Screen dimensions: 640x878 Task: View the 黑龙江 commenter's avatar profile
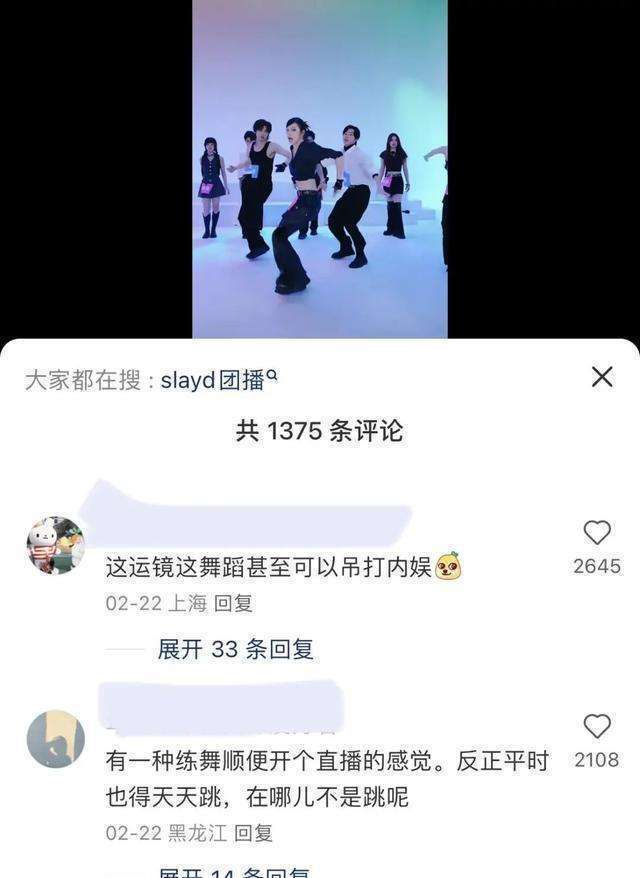[55, 739]
